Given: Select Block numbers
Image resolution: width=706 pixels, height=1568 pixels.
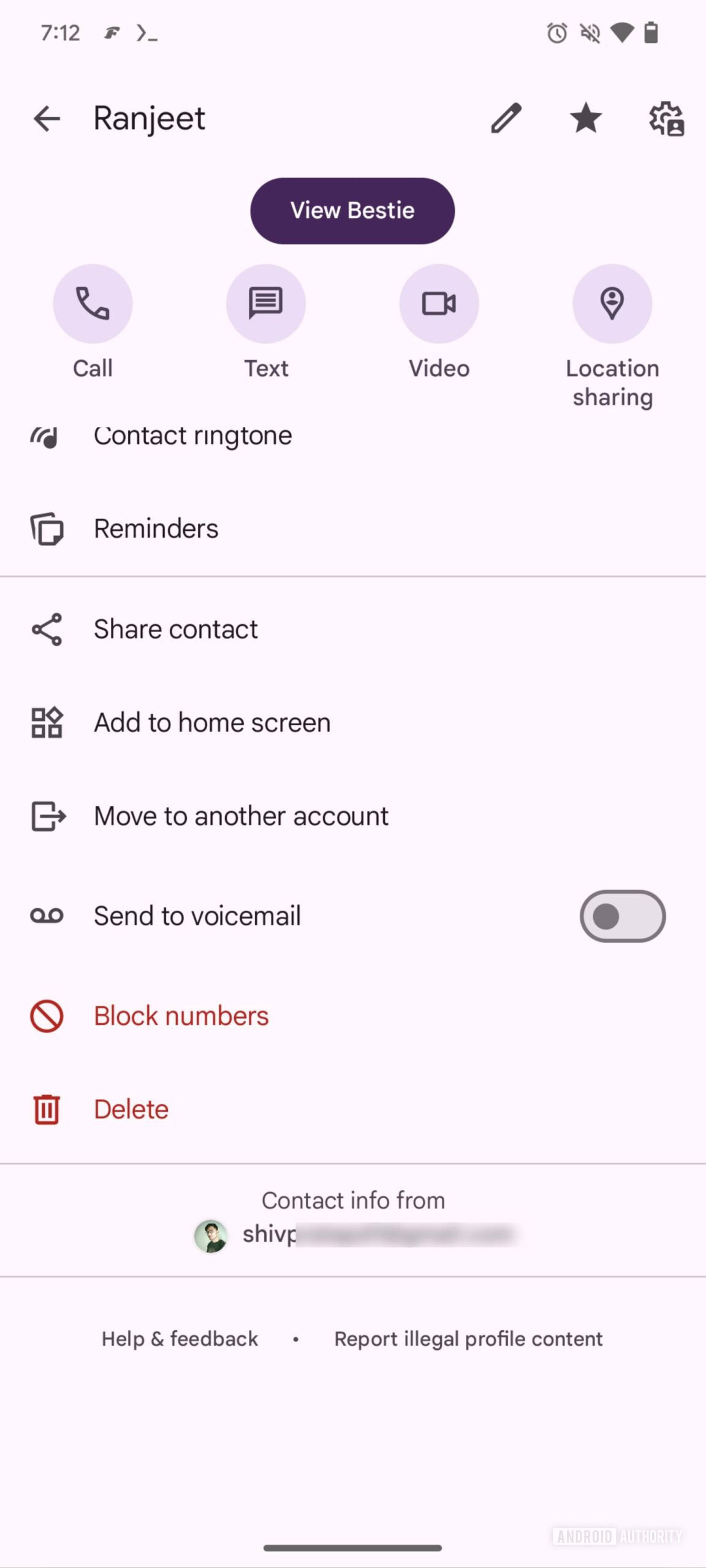Looking at the screenshot, I should [181, 1016].
